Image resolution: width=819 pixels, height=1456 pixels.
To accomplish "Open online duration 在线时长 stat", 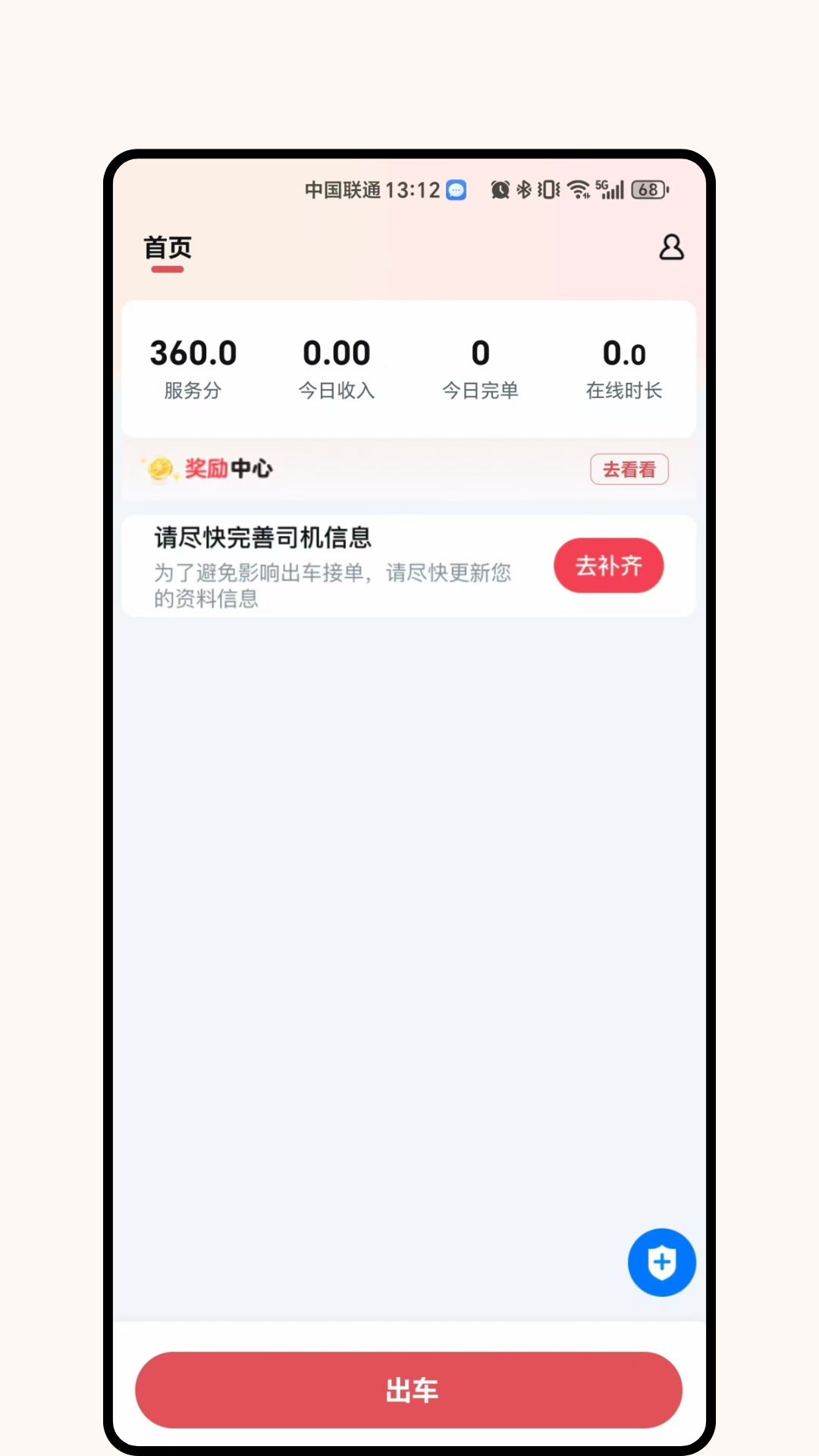I will (624, 368).
